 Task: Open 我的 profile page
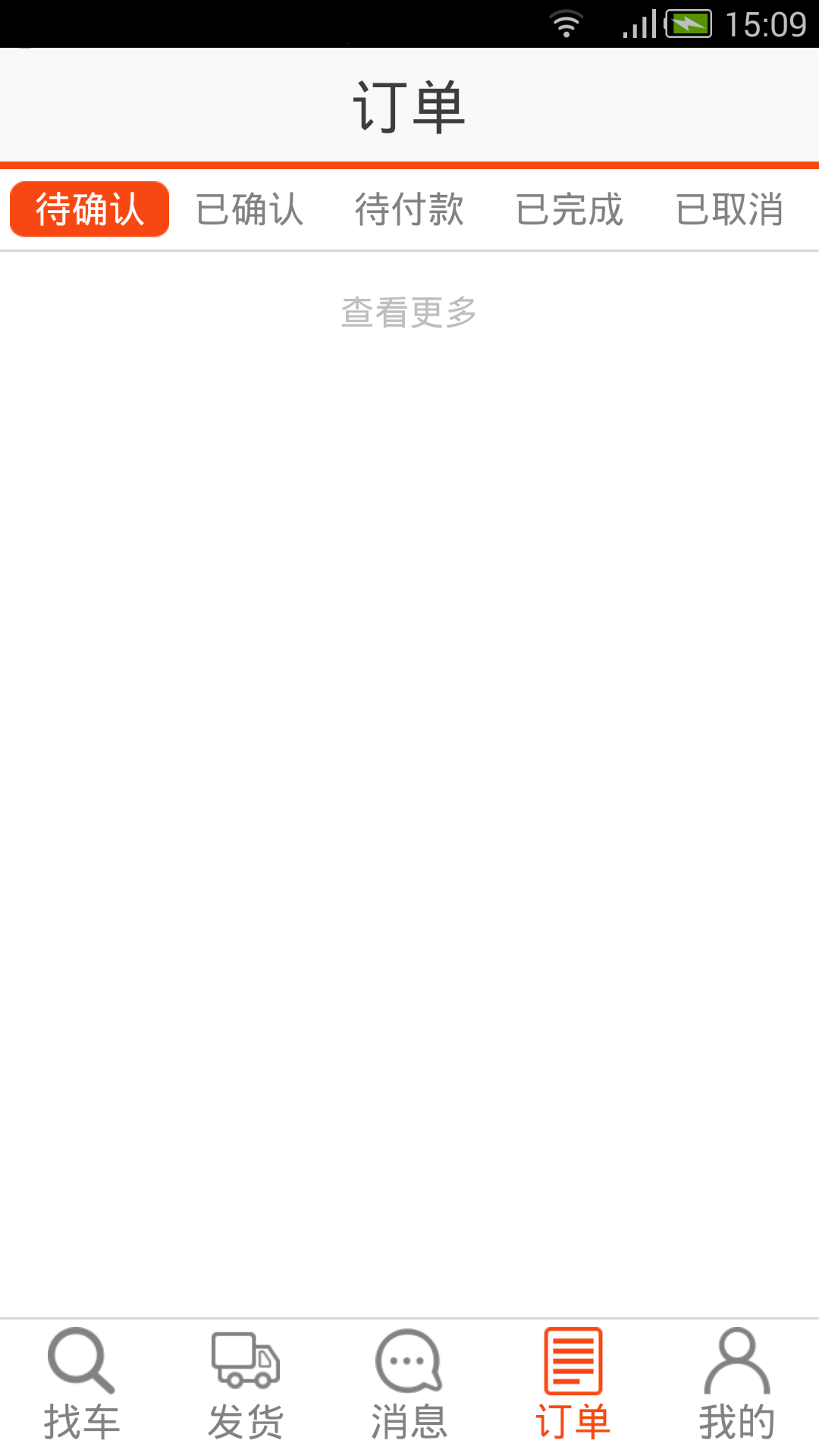click(737, 1386)
